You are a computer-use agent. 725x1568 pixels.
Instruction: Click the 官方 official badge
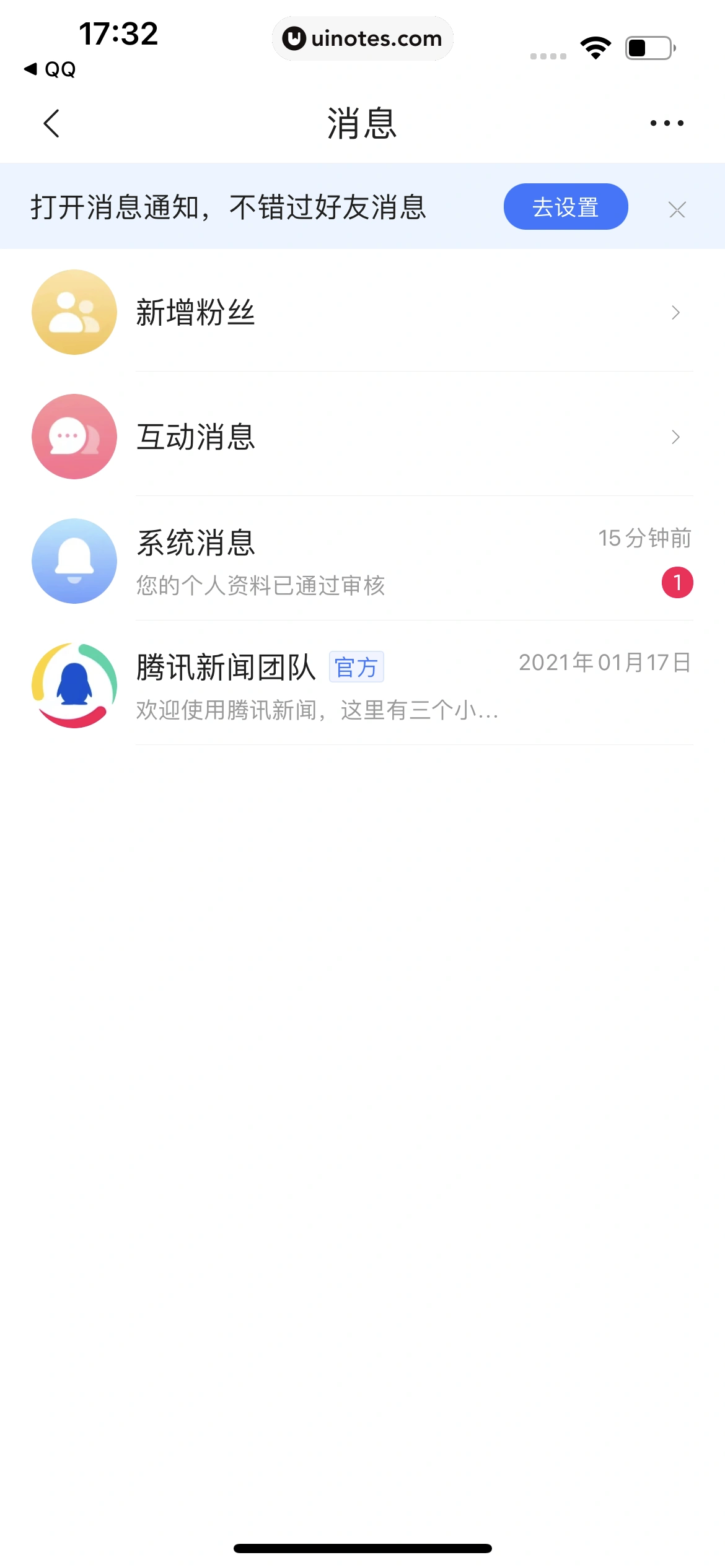point(358,668)
